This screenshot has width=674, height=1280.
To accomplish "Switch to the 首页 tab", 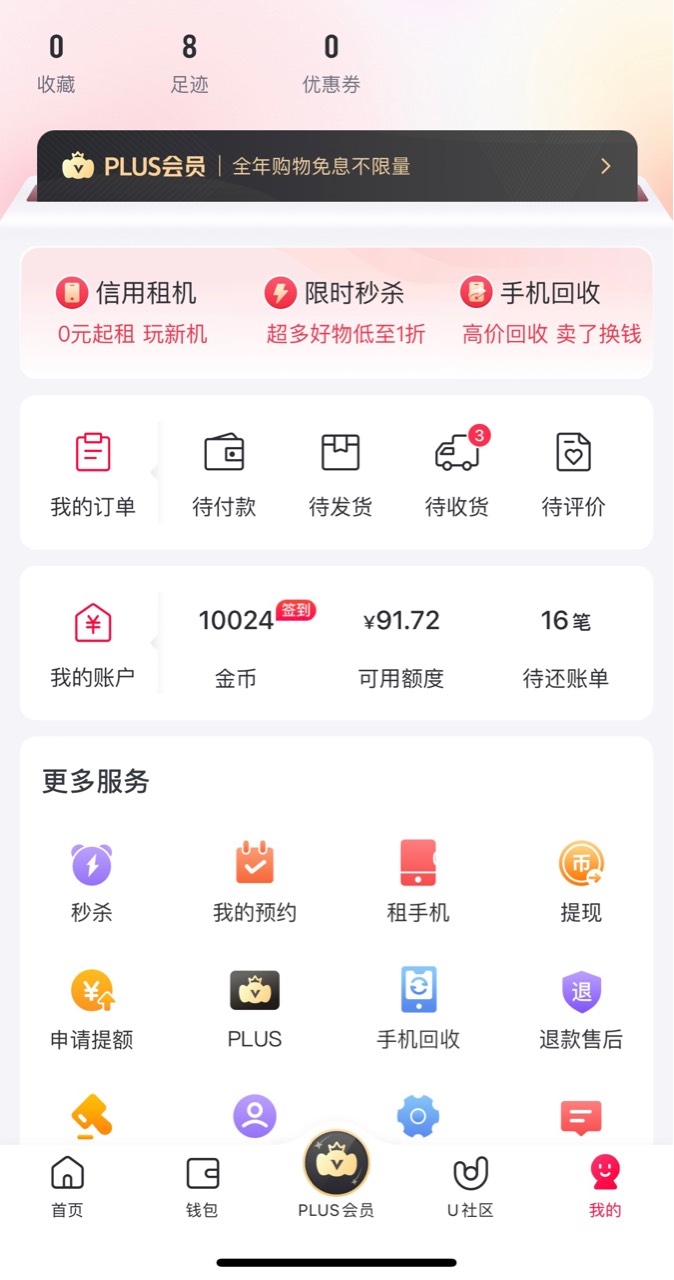I will point(67,1187).
